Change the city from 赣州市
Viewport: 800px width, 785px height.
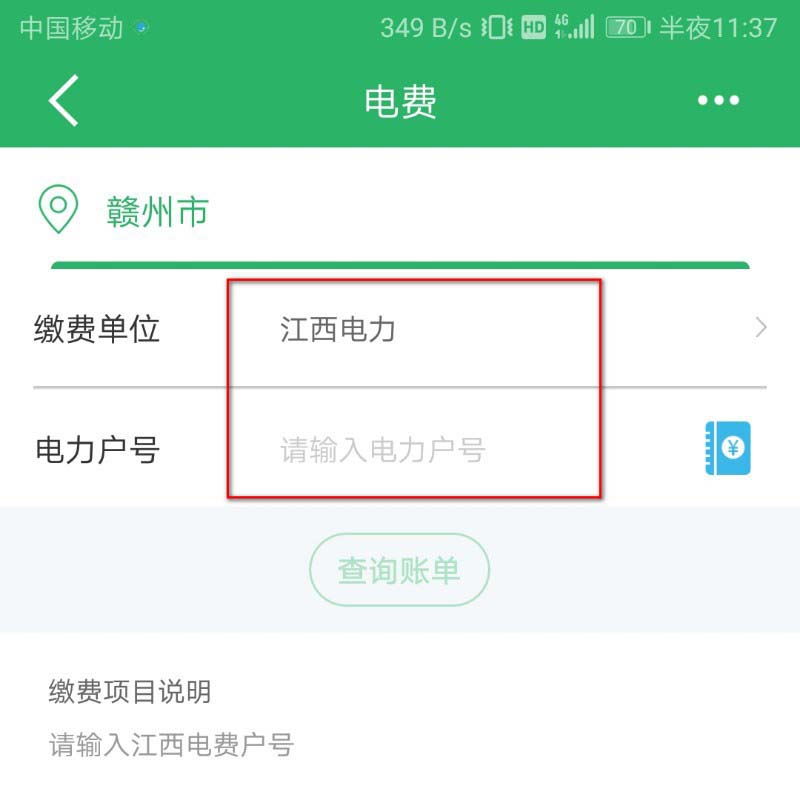(157, 212)
